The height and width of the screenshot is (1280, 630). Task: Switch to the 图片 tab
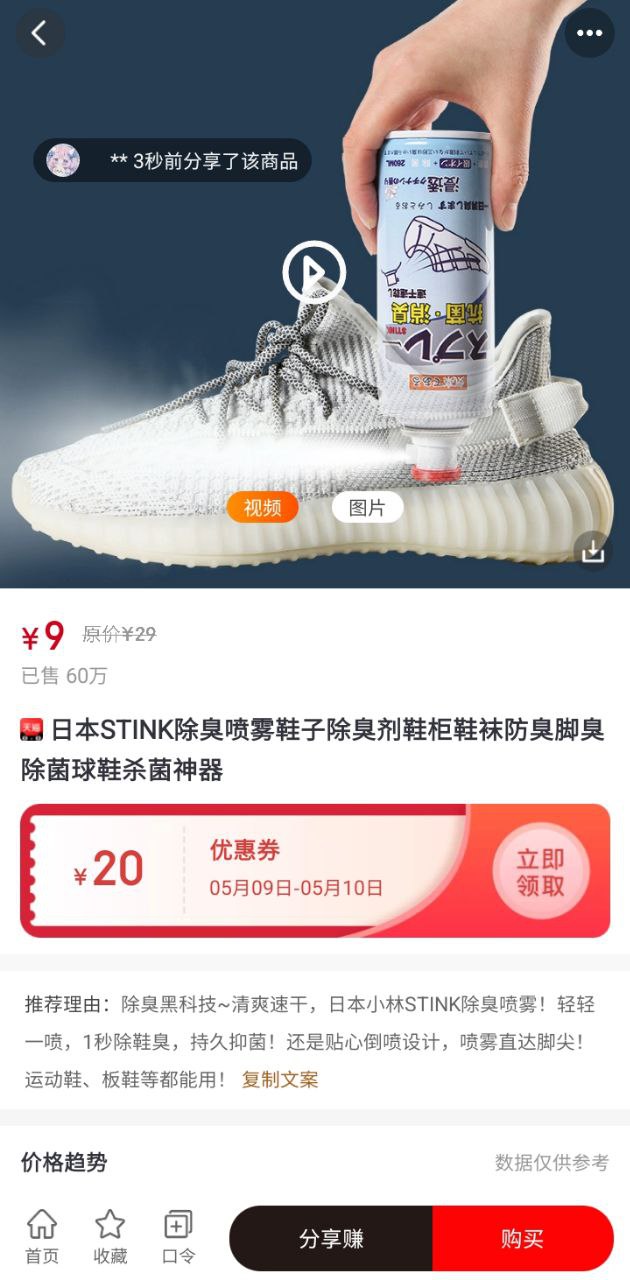tap(367, 507)
